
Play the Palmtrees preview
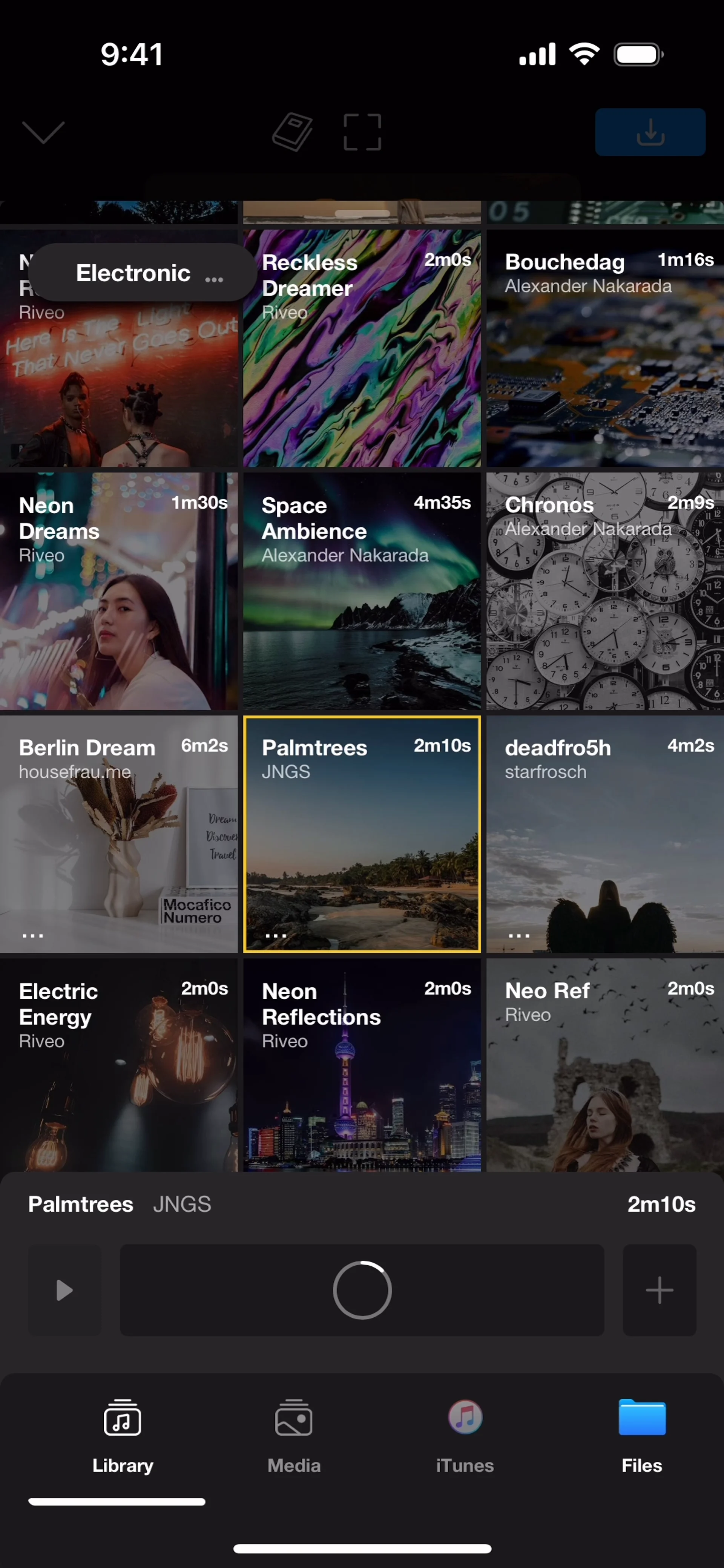click(x=64, y=1290)
